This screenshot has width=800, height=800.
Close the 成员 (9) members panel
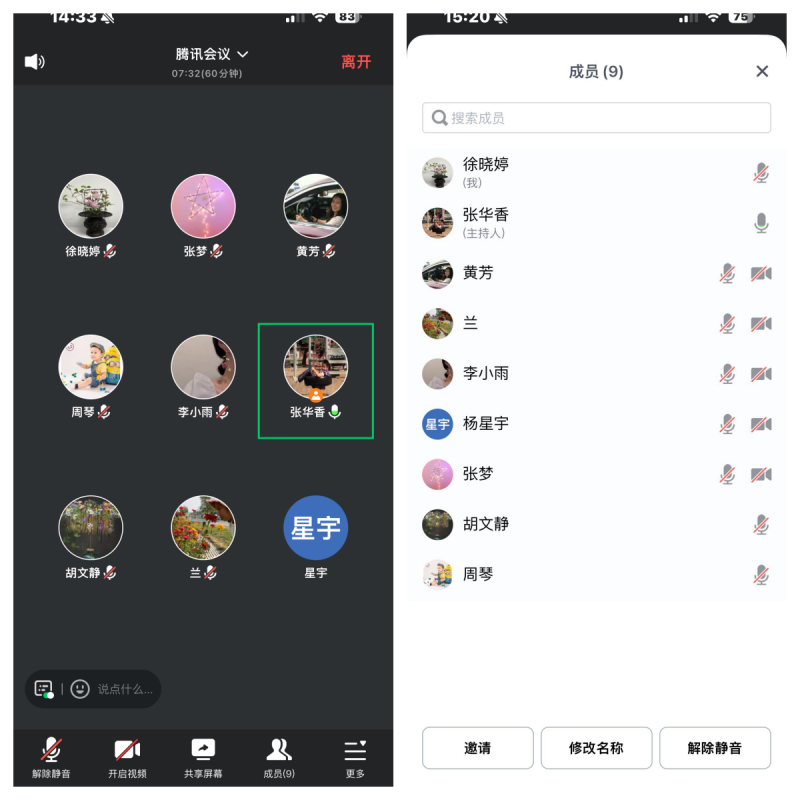(x=762, y=71)
